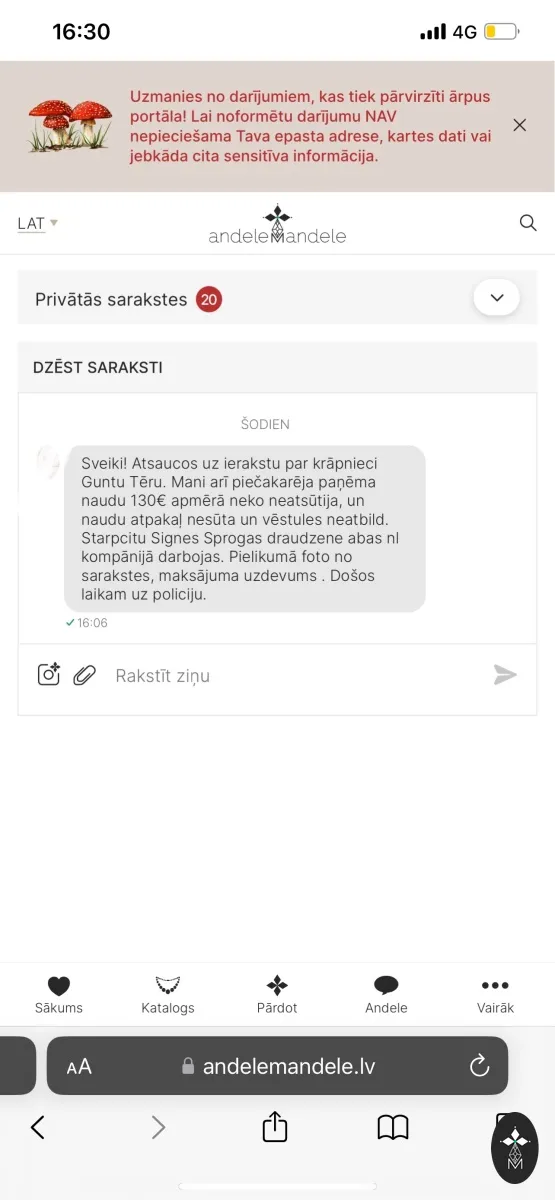This screenshot has height=1200, width=555.
Task: Switch to the Sākums tab
Action: coord(58,995)
